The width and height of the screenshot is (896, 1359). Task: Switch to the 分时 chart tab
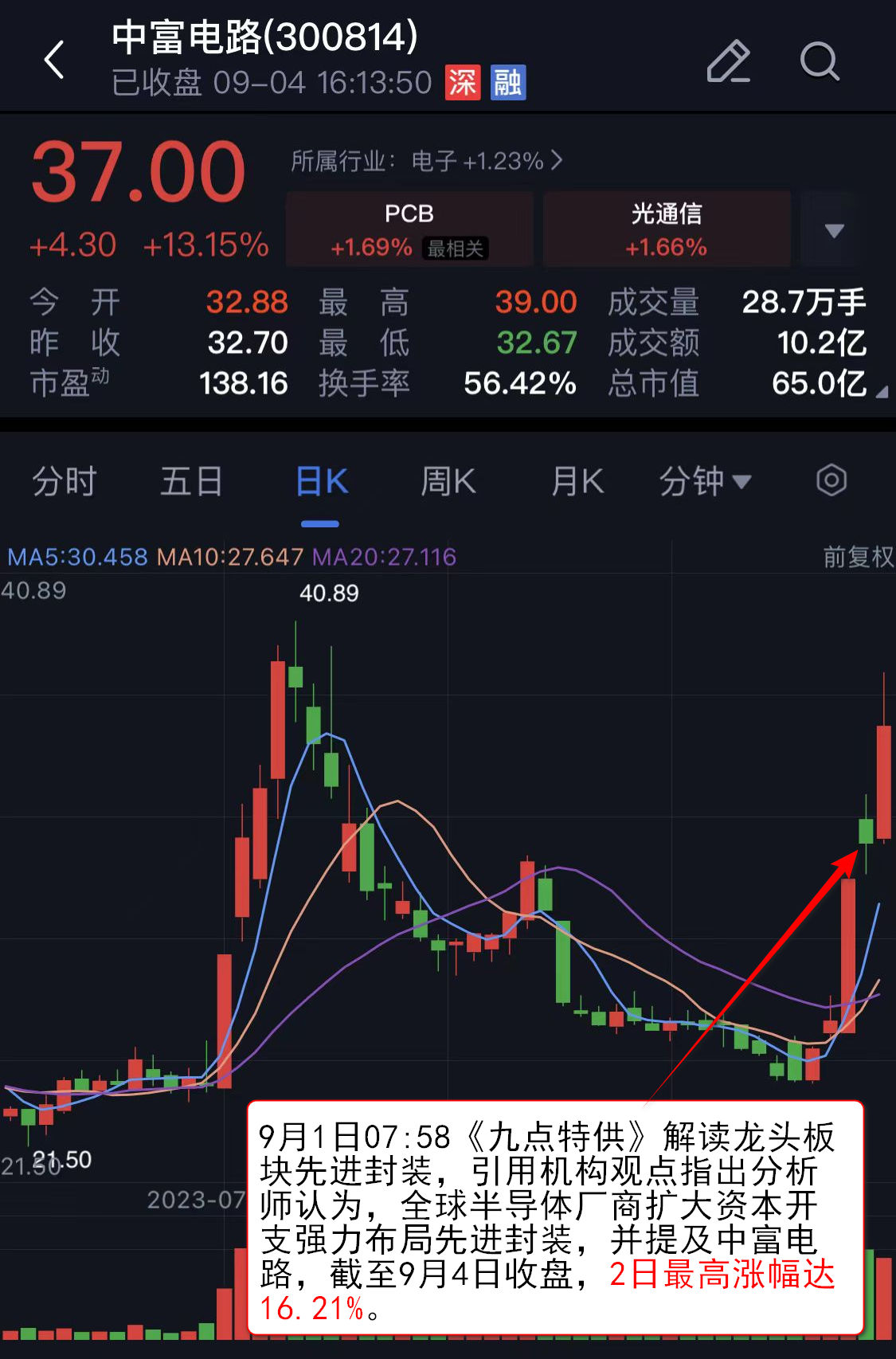coord(65,482)
